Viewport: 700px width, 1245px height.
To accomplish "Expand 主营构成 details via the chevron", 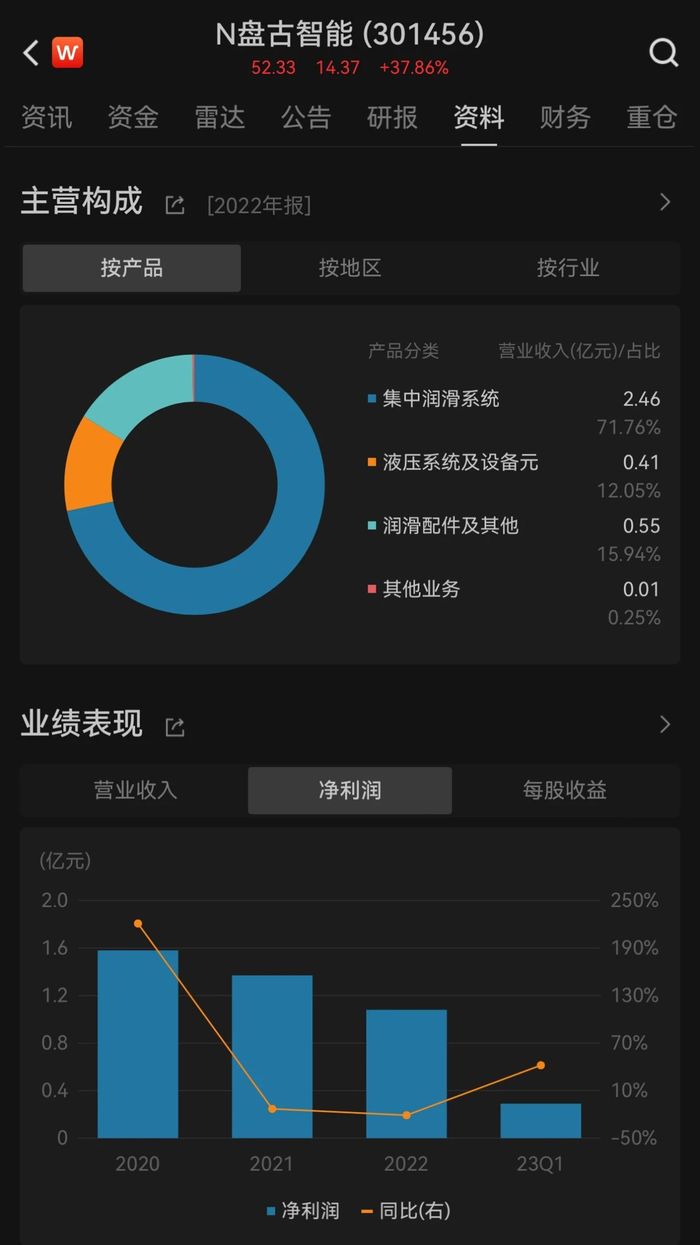I will coord(665,202).
